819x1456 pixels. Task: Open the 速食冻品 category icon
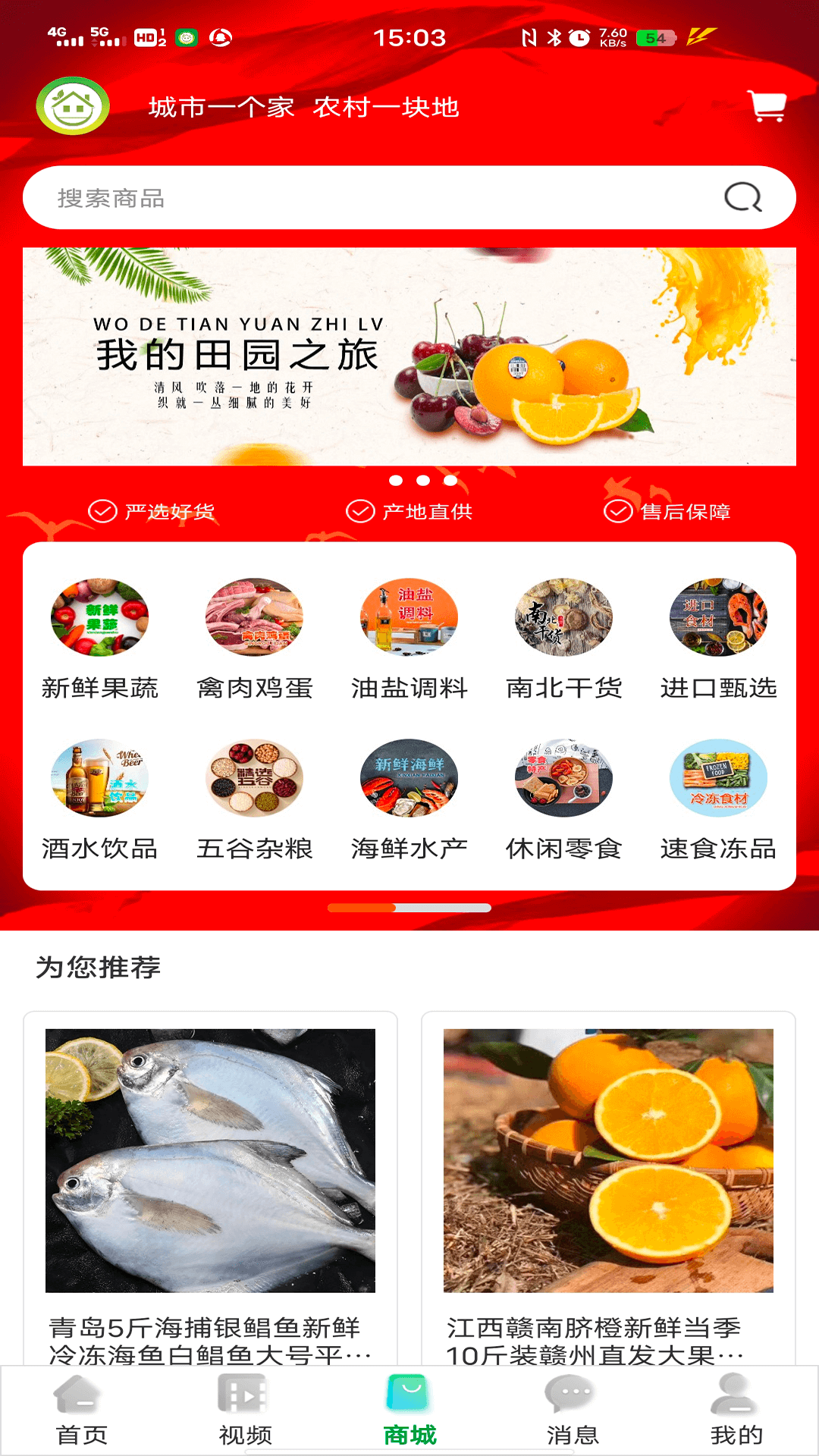717,779
